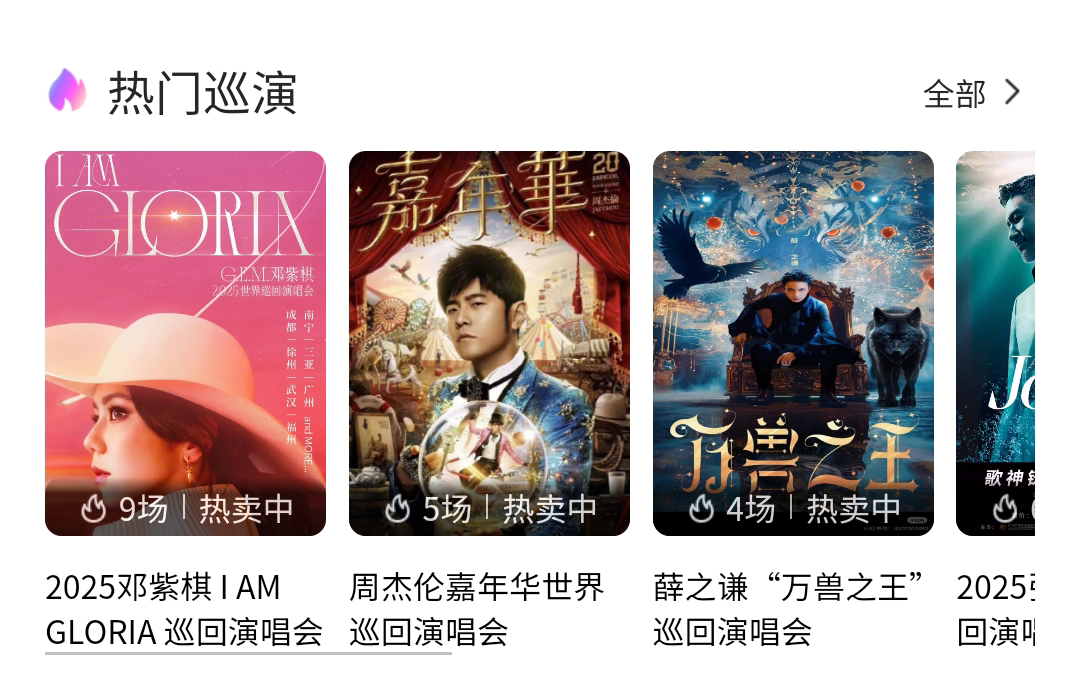Open the 邓紫棋 I AM GLORIA tour card
The height and width of the screenshot is (689, 1080).
[185, 343]
